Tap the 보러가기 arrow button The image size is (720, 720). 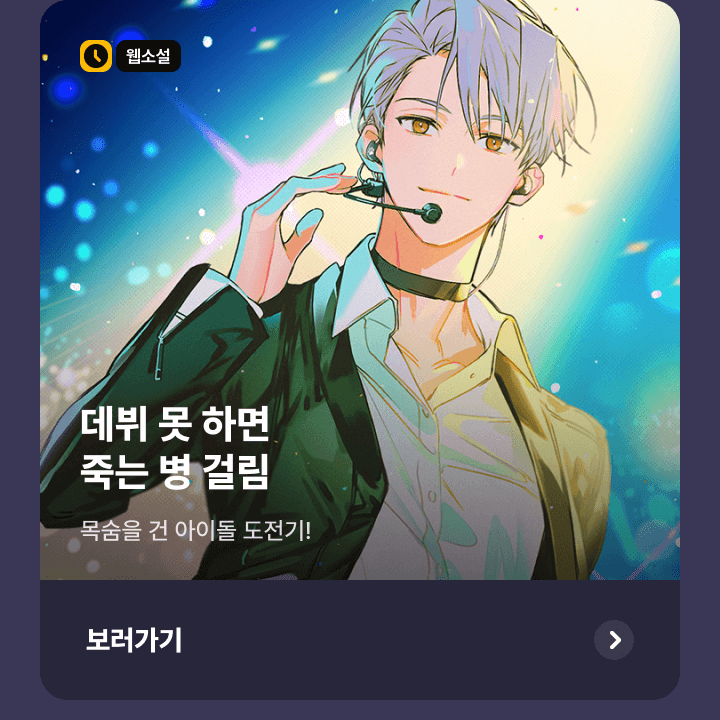click(614, 640)
